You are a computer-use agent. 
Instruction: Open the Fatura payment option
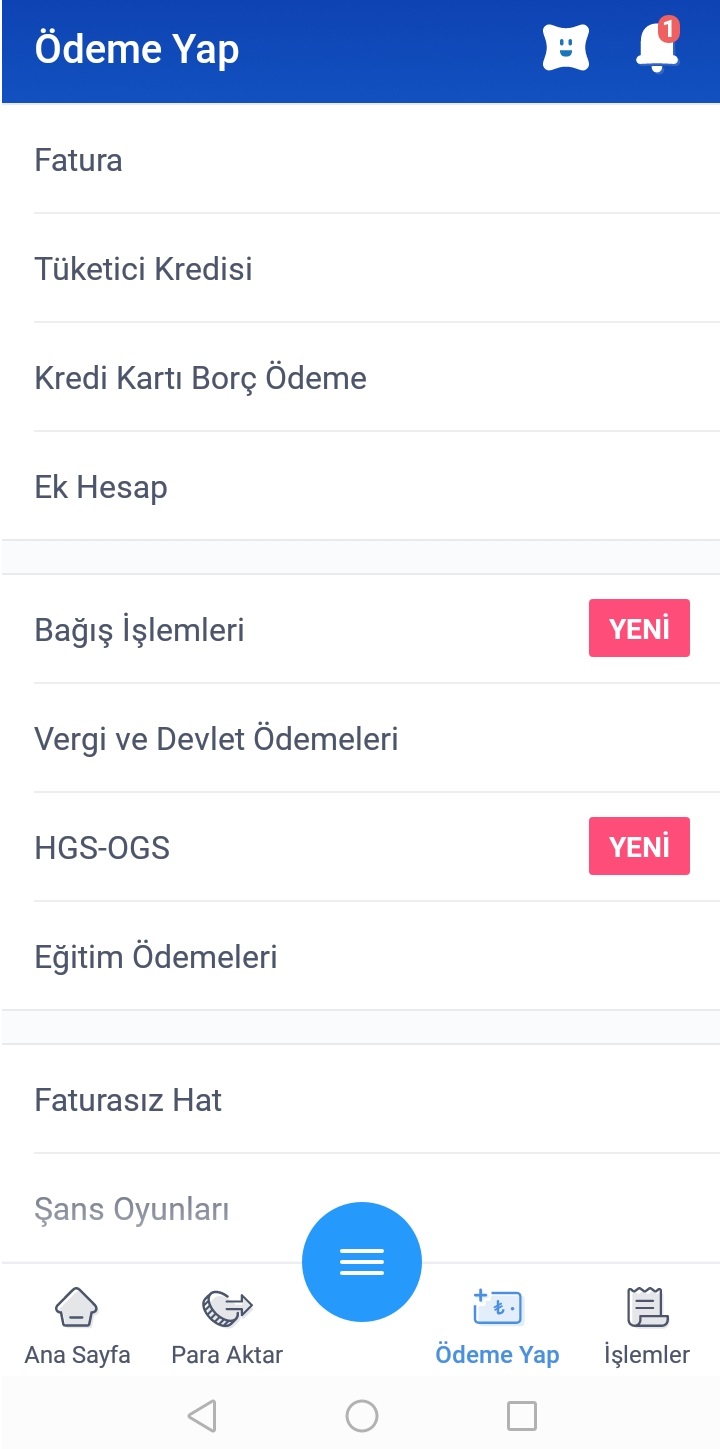click(x=360, y=160)
